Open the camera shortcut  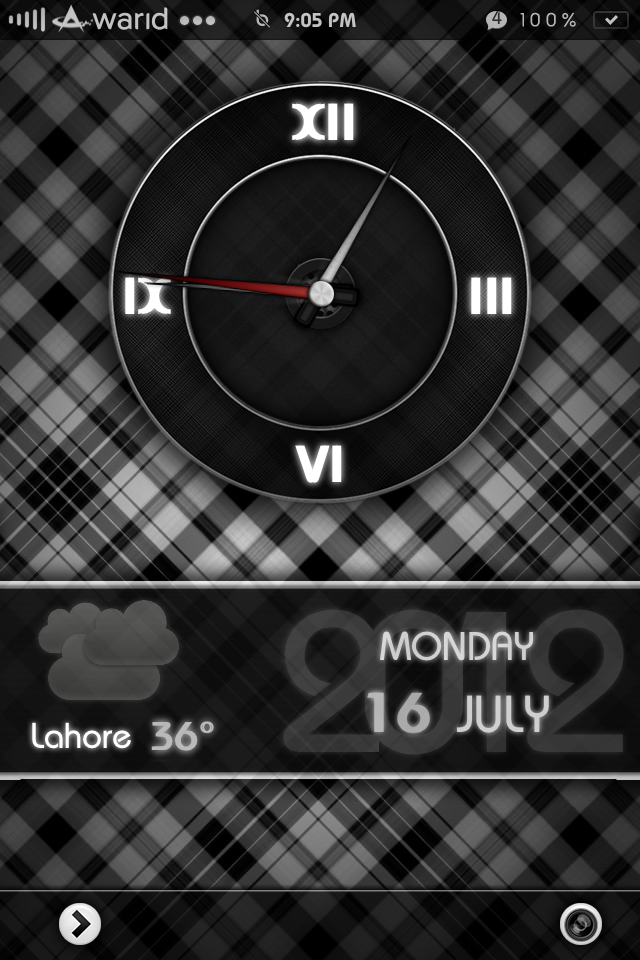[581, 924]
